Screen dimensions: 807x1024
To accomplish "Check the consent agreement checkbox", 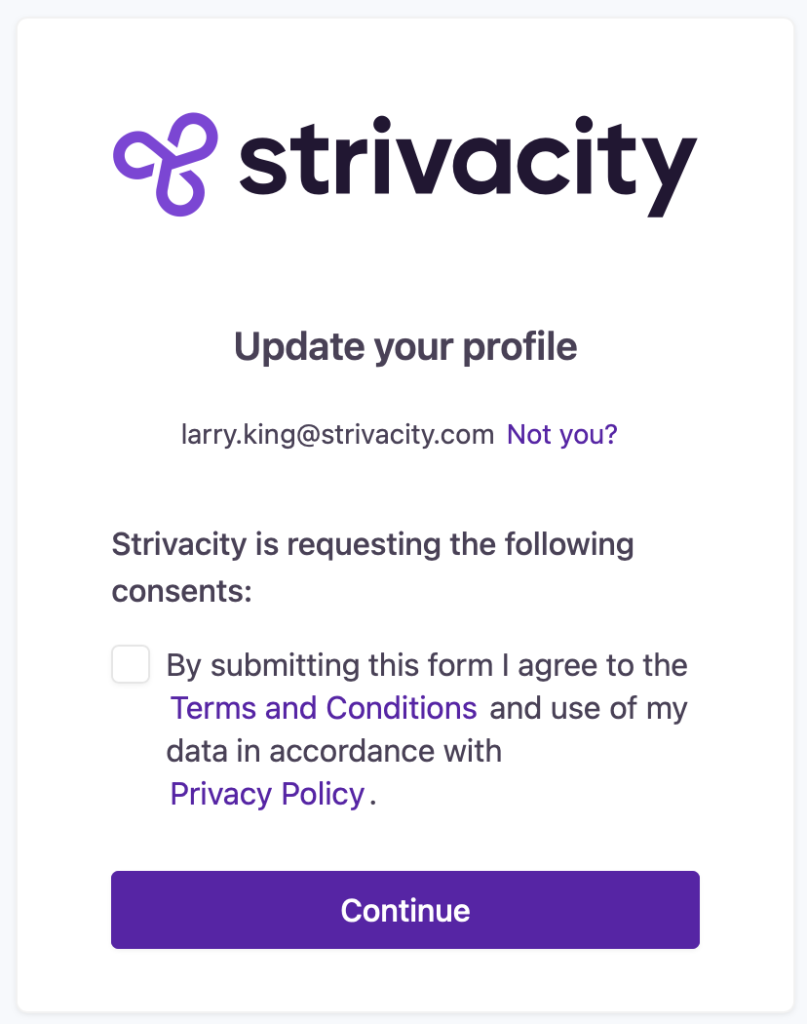I will tap(131, 665).
